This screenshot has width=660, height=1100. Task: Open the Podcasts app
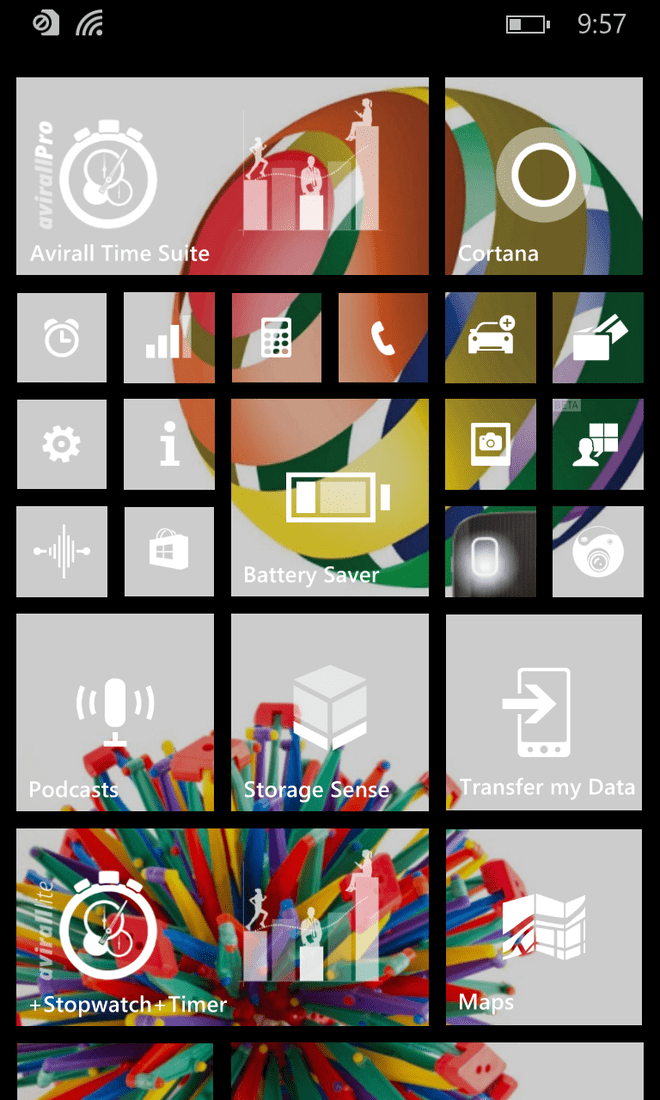(x=115, y=713)
